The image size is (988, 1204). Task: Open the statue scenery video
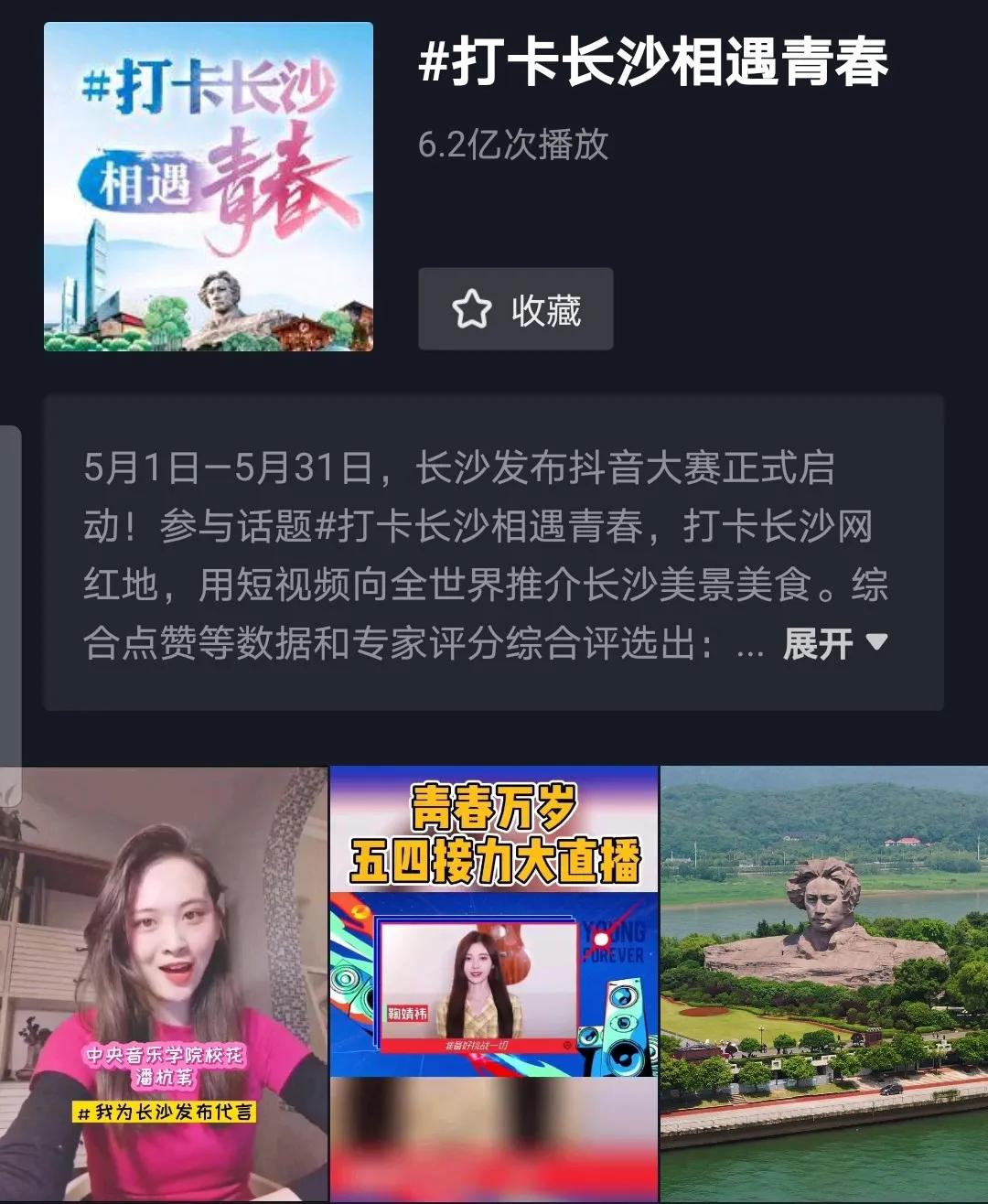tap(823, 984)
